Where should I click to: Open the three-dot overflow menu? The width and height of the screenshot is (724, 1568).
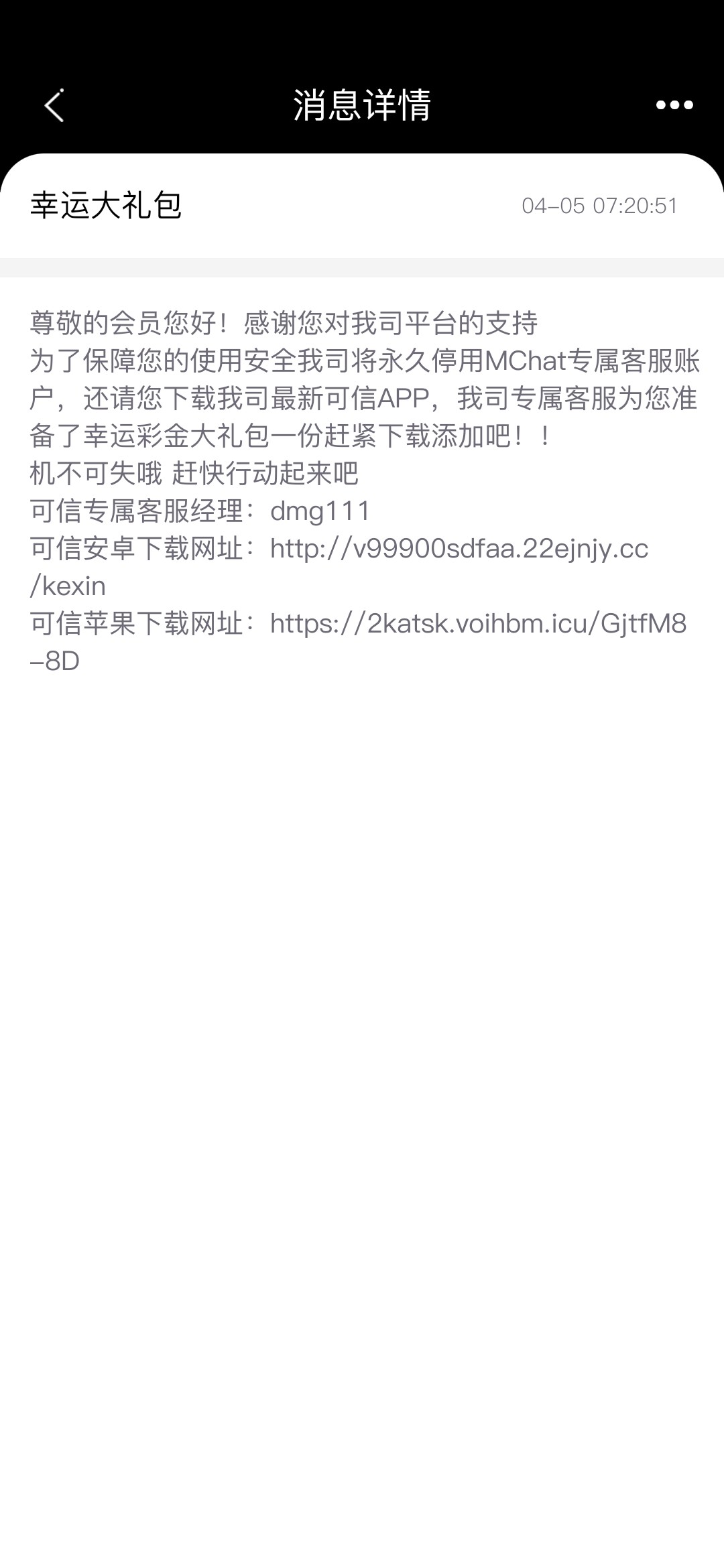674,105
